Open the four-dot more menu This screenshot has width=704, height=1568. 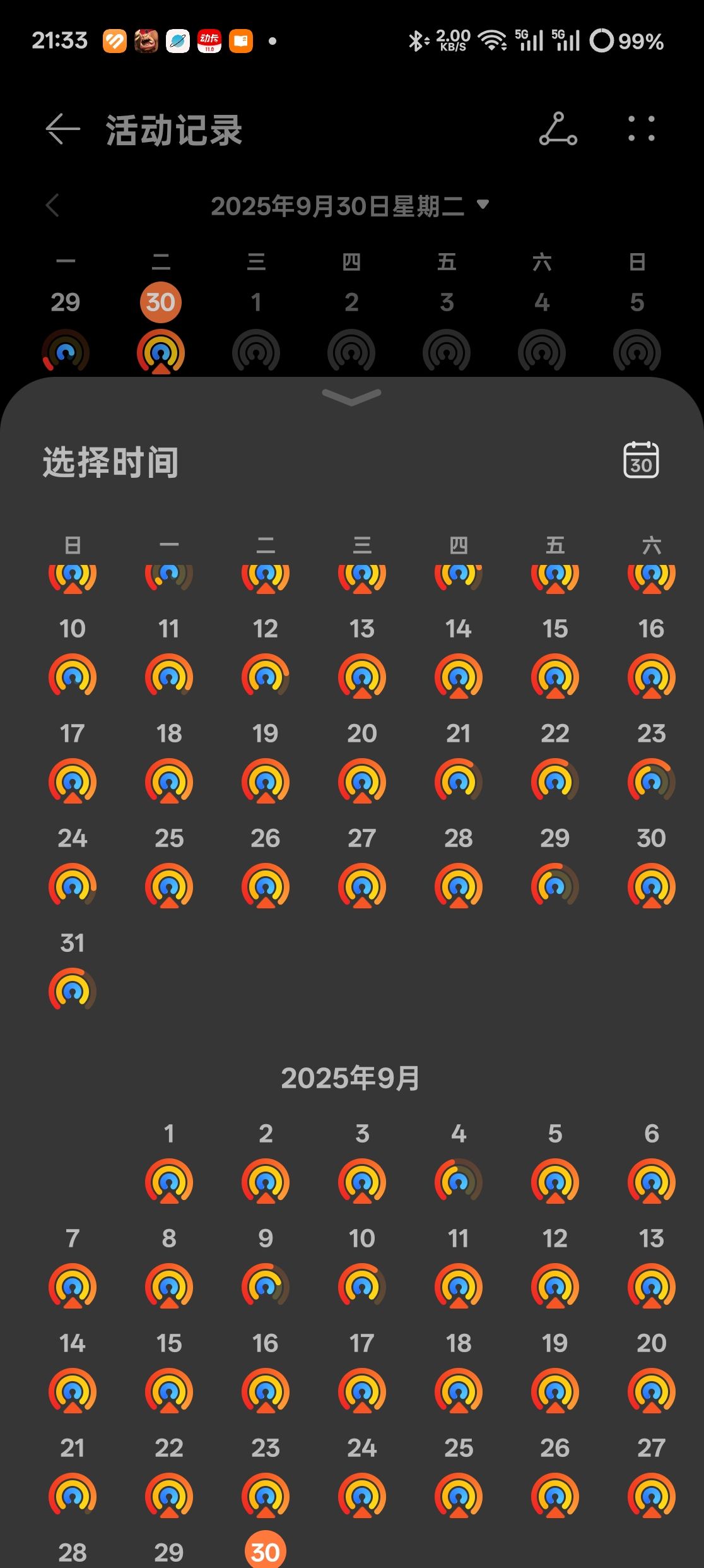click(642, 129)
